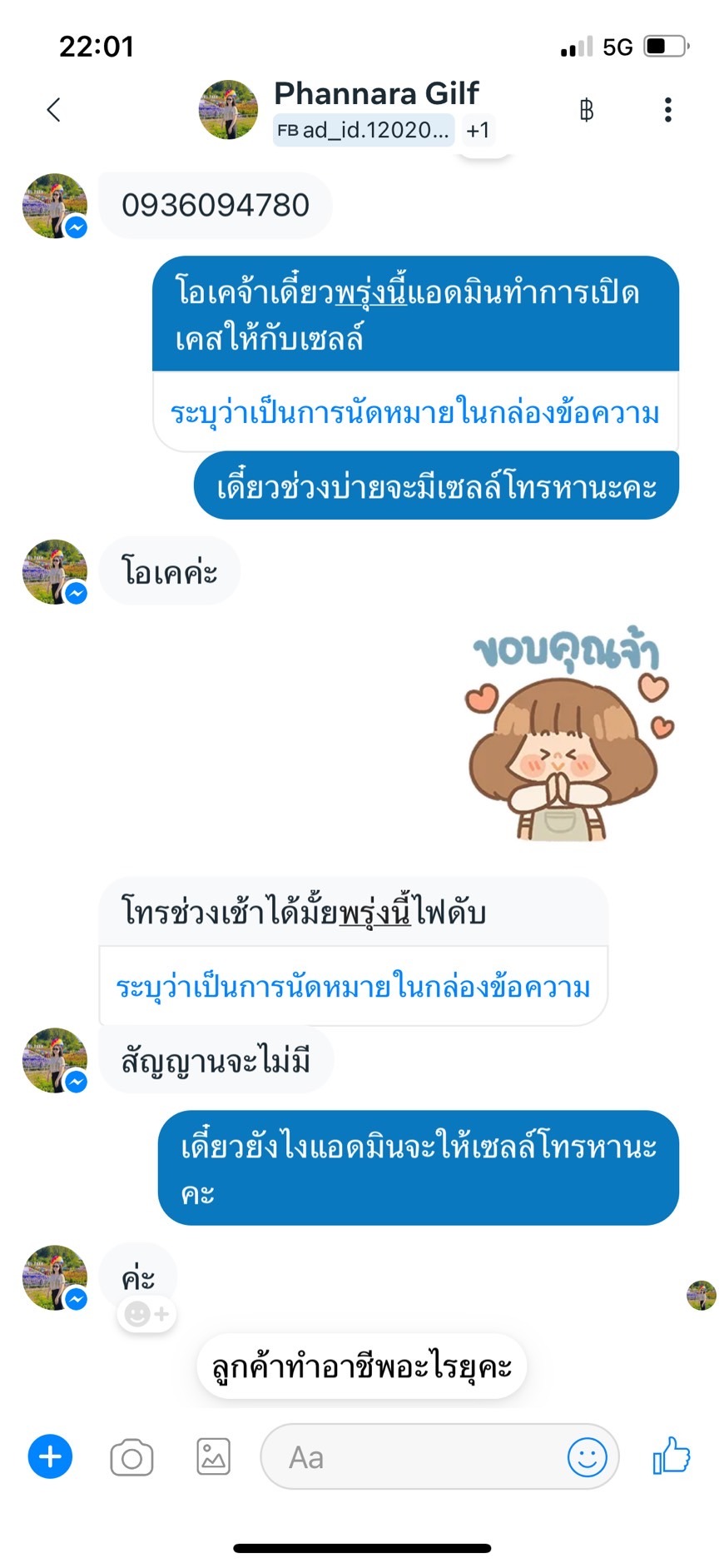Open the baht payment icon
Screen dimensions: 724x1568
click(x=586, y=109)
